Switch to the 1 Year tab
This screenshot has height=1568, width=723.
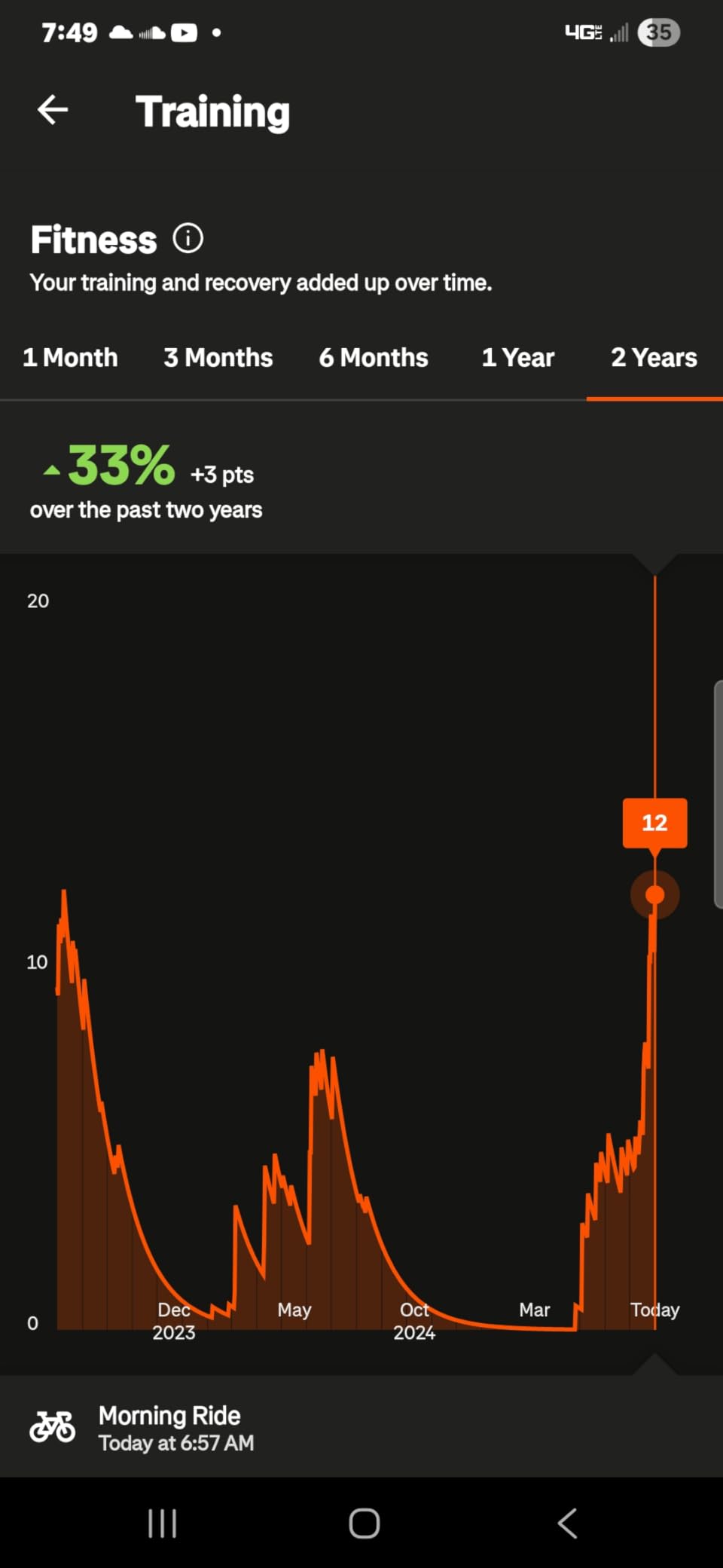tap(518, 357)
